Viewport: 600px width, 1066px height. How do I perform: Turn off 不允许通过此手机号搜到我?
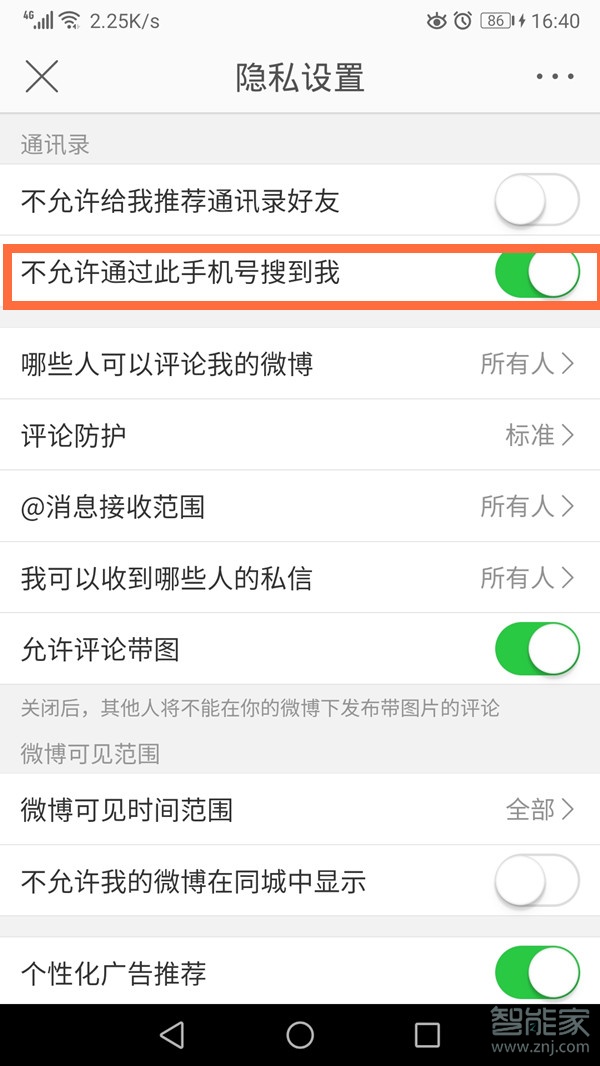pyautogui.click(x=537, y=273)
